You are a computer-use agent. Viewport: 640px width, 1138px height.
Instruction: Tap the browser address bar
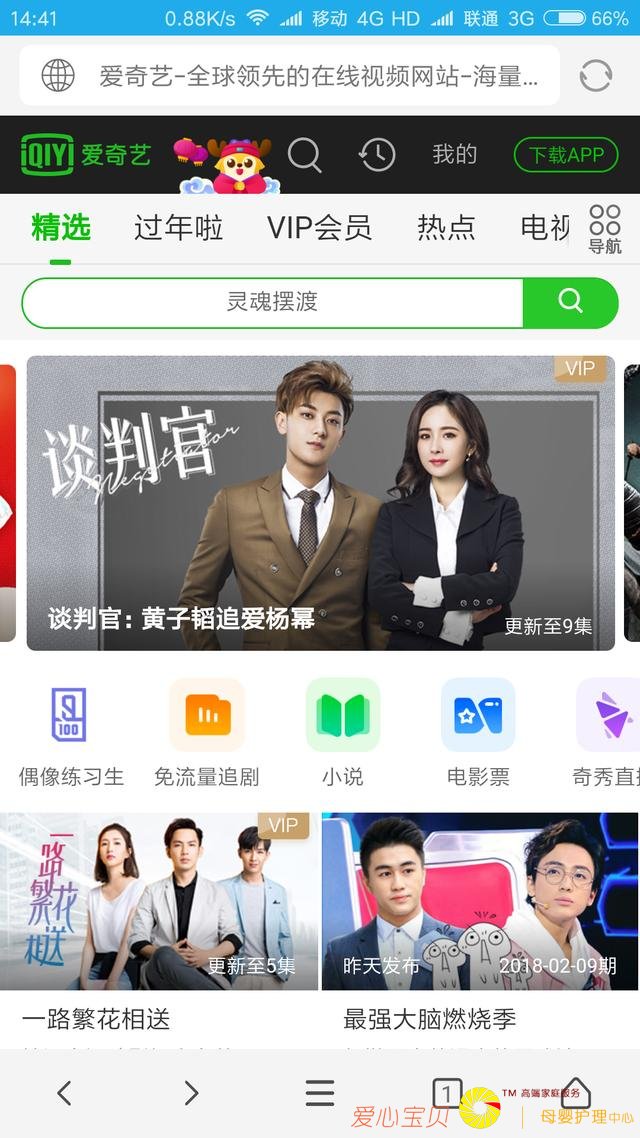click(x=300, y=76)
